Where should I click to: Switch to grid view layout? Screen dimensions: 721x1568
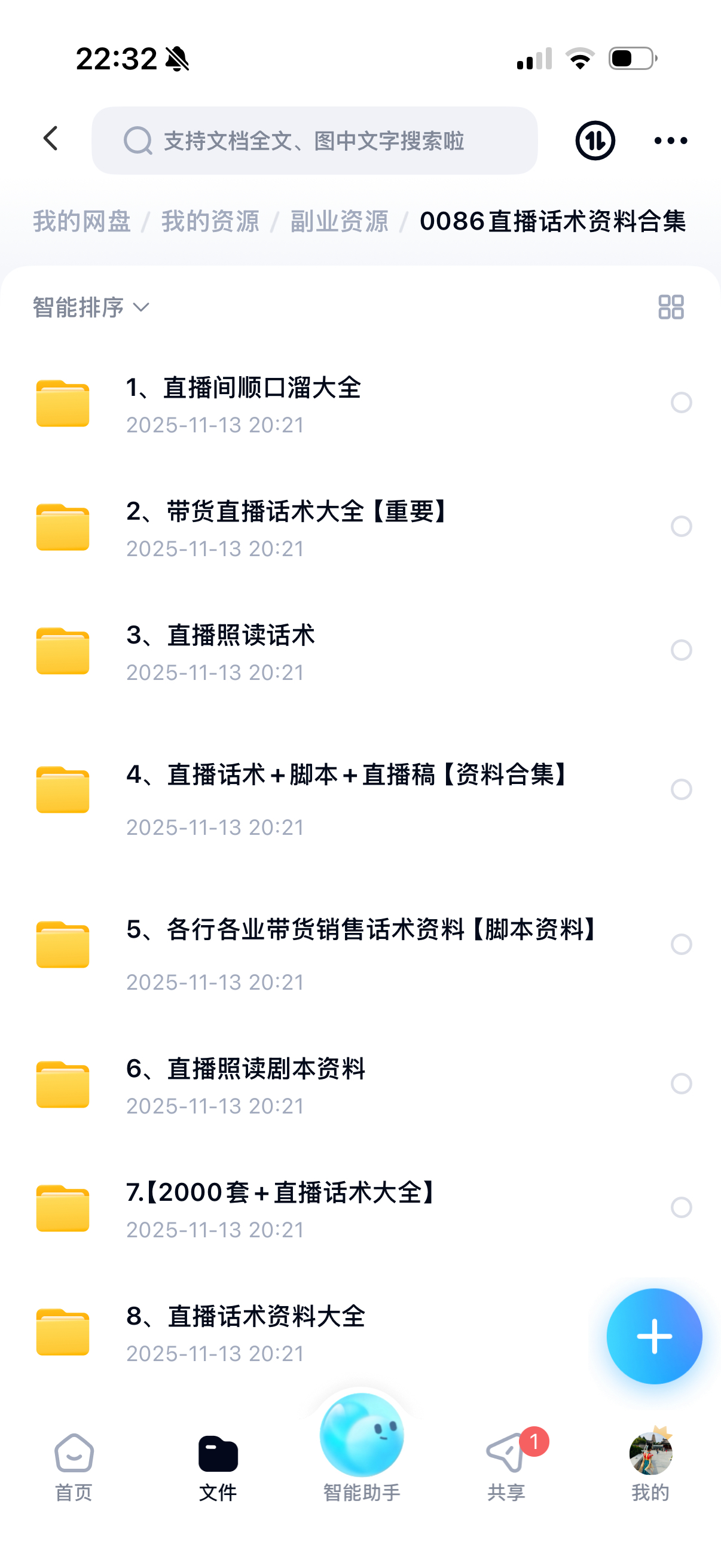tap(671, 307)
